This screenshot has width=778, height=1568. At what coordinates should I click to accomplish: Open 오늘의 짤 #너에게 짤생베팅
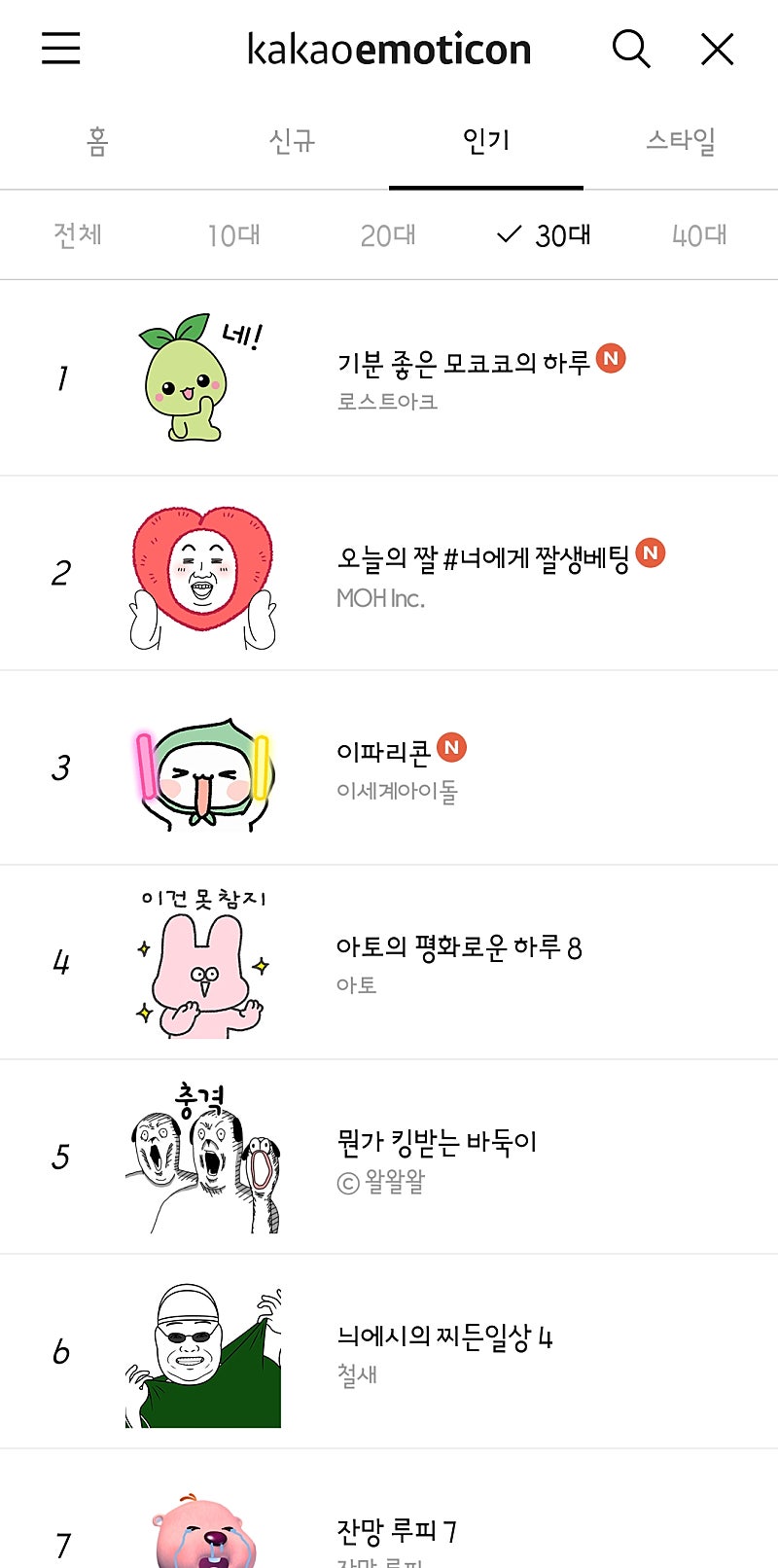click(482, 558)
